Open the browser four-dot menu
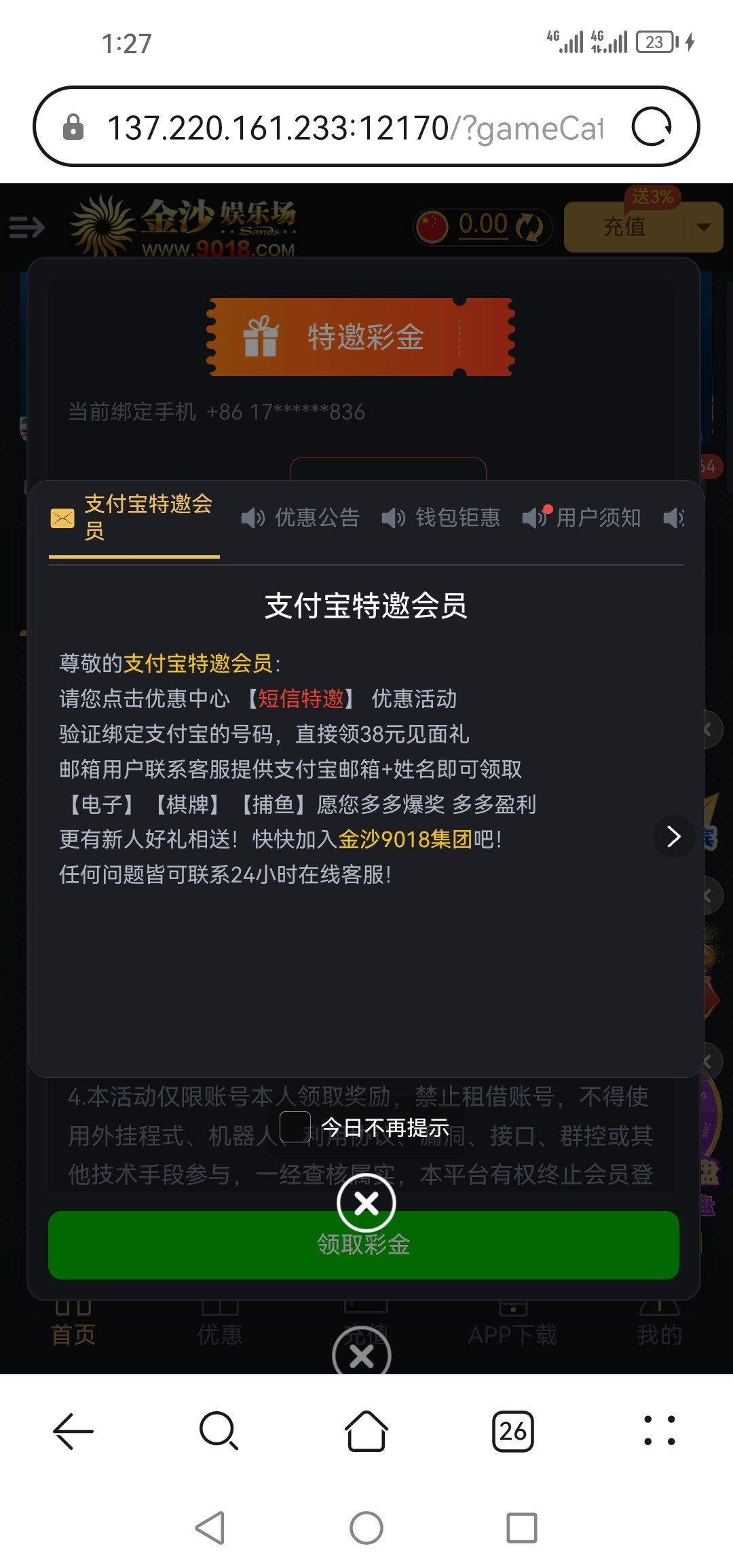 659,1431
